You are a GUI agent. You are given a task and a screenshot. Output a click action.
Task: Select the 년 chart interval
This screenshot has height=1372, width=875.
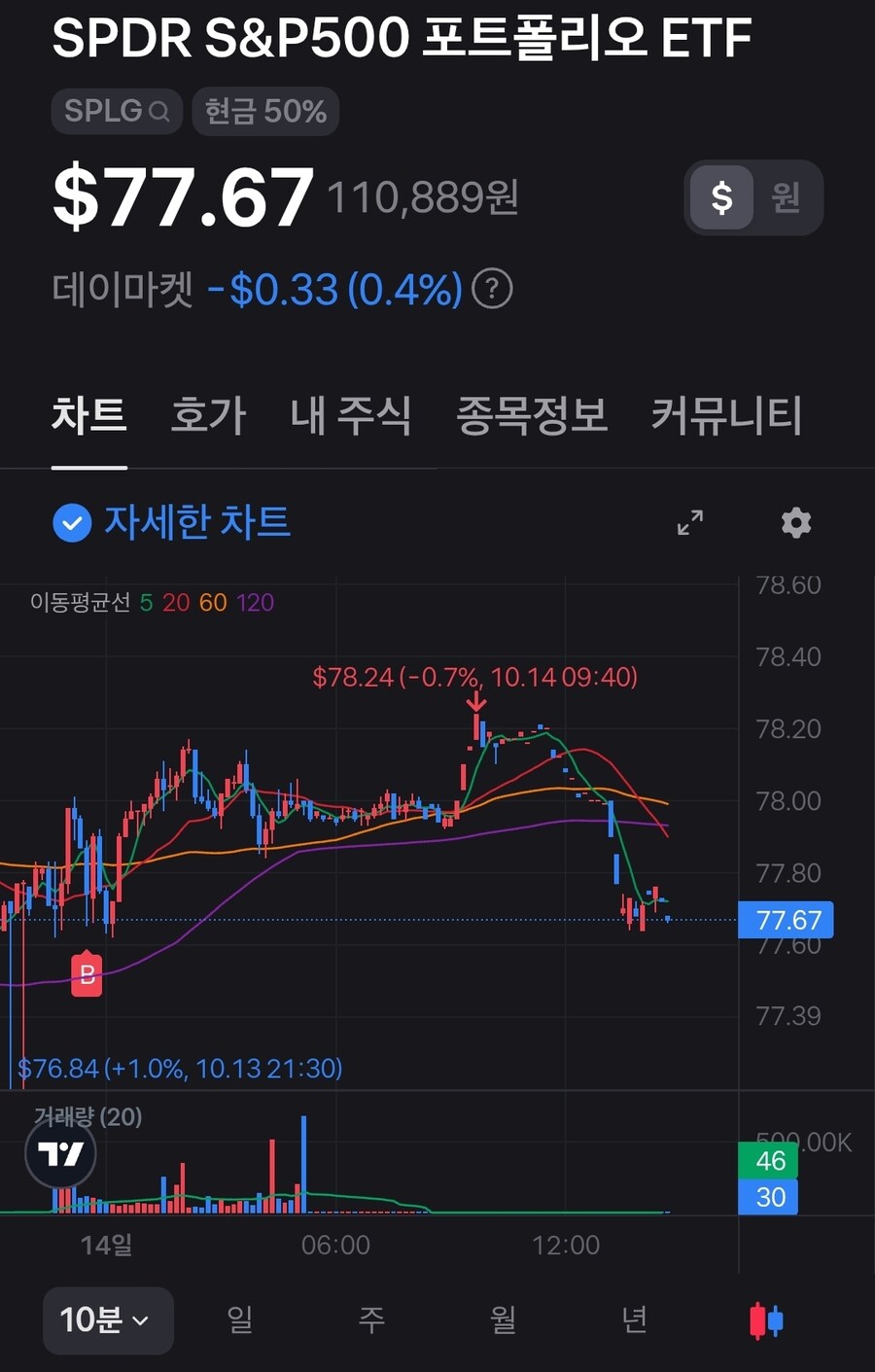(634, 1319)
